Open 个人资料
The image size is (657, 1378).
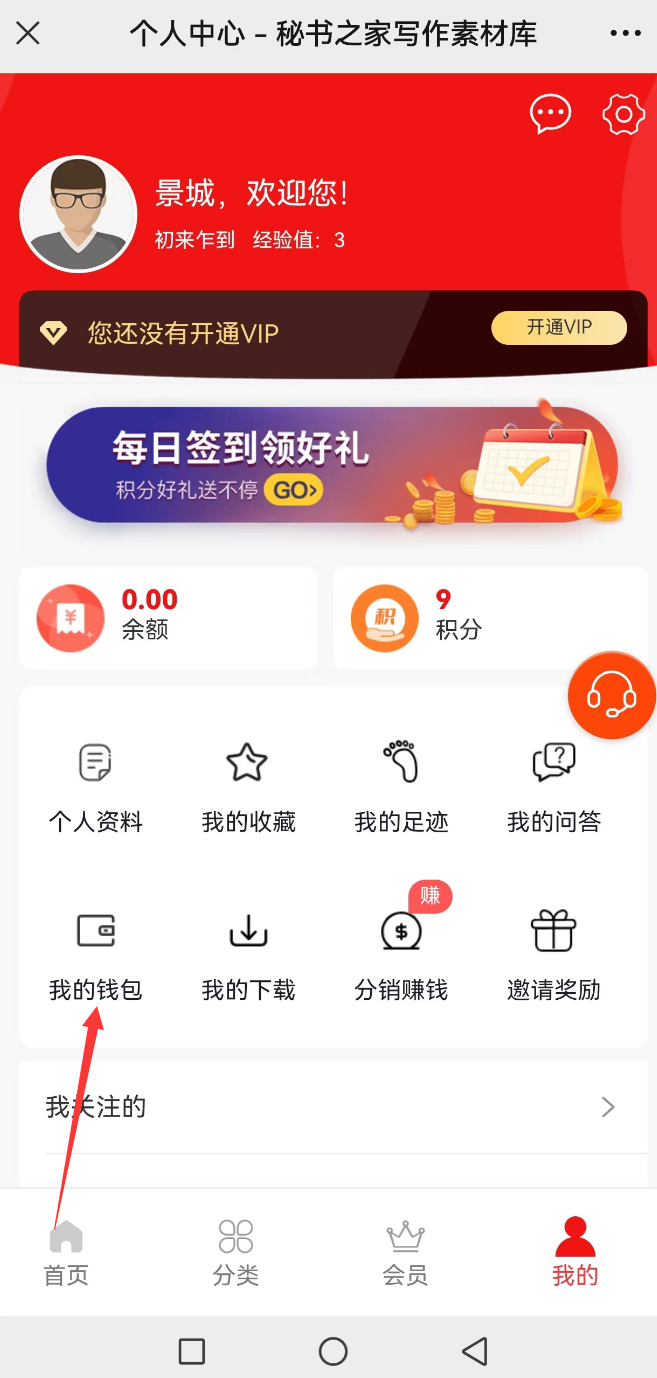(x=96, y=787)
